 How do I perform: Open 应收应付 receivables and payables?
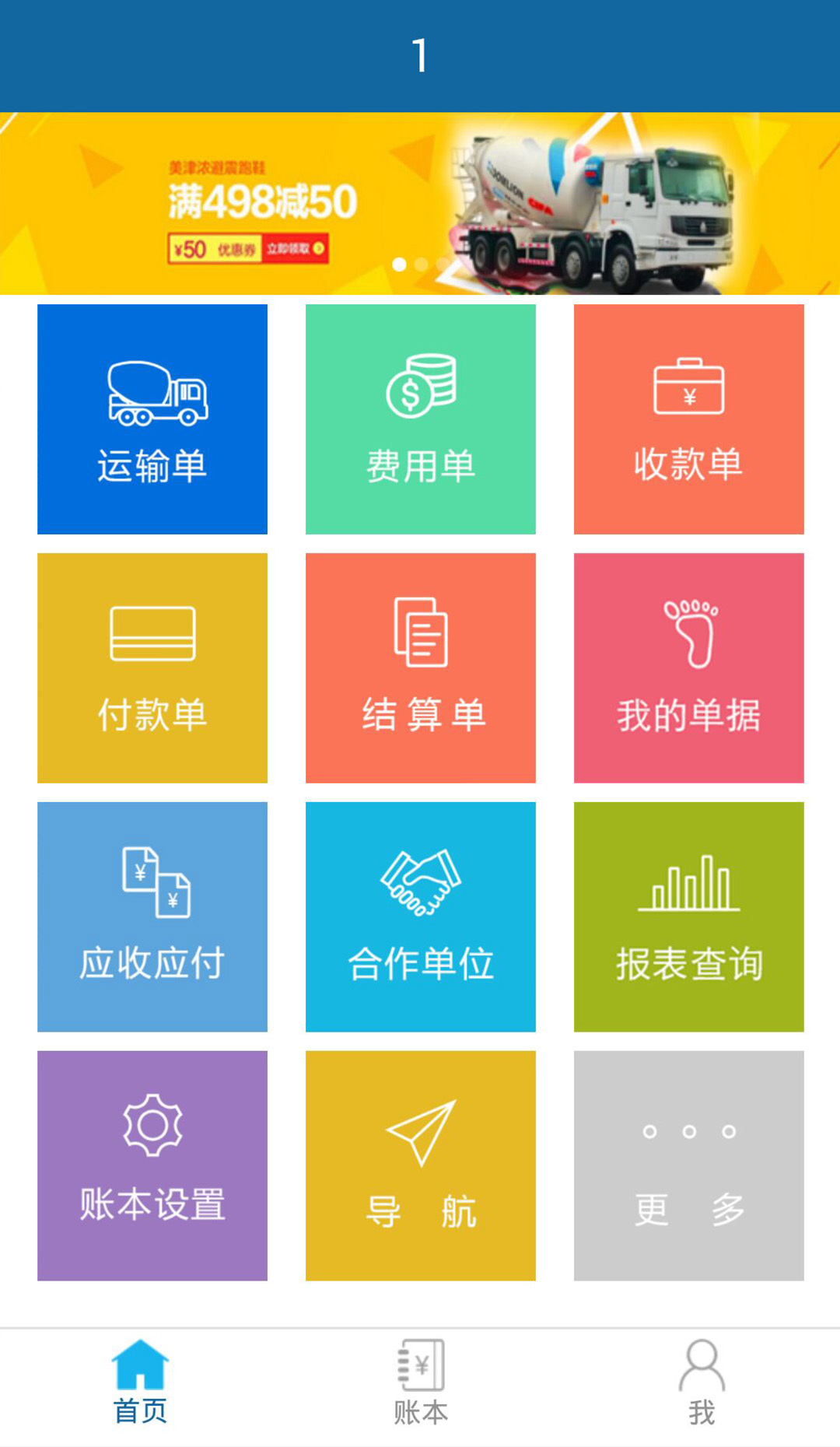tap(152, 917)
